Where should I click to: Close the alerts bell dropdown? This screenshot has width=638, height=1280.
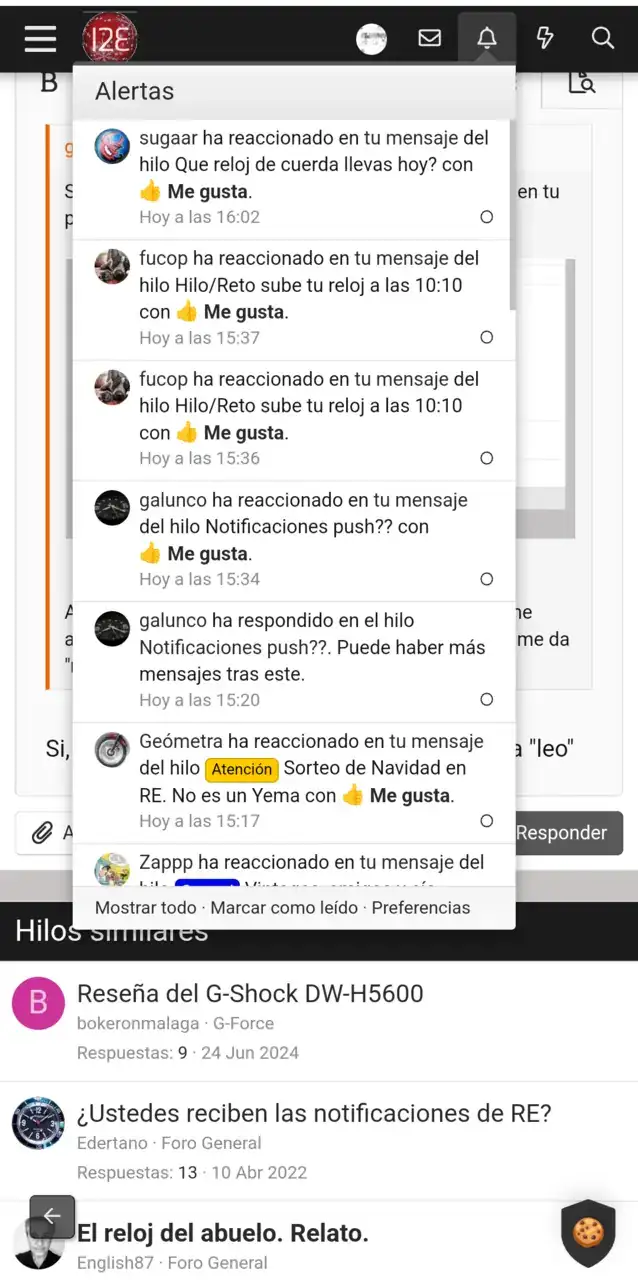(486, 38)
